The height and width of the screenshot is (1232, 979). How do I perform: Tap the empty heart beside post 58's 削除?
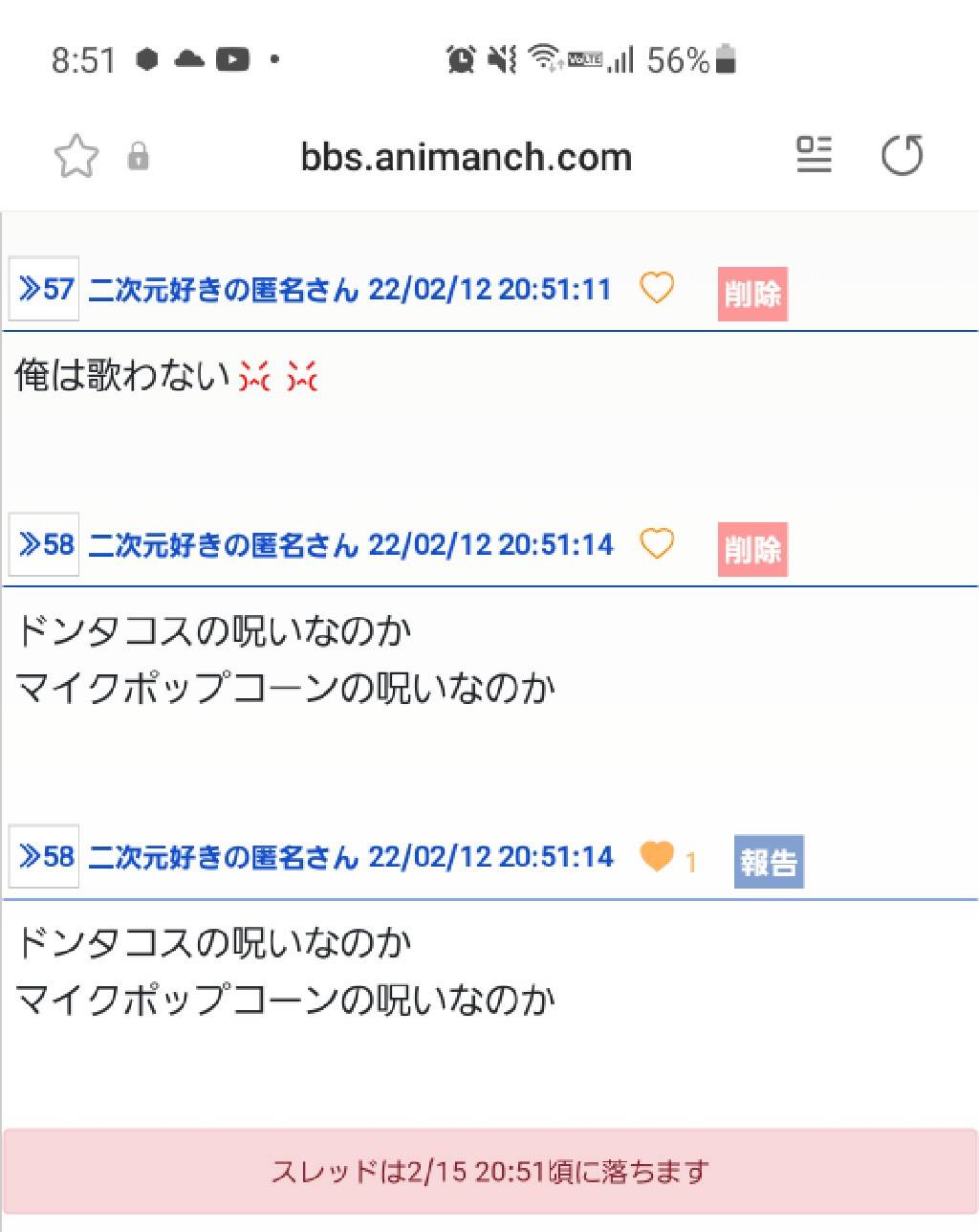tap(656, 543)
